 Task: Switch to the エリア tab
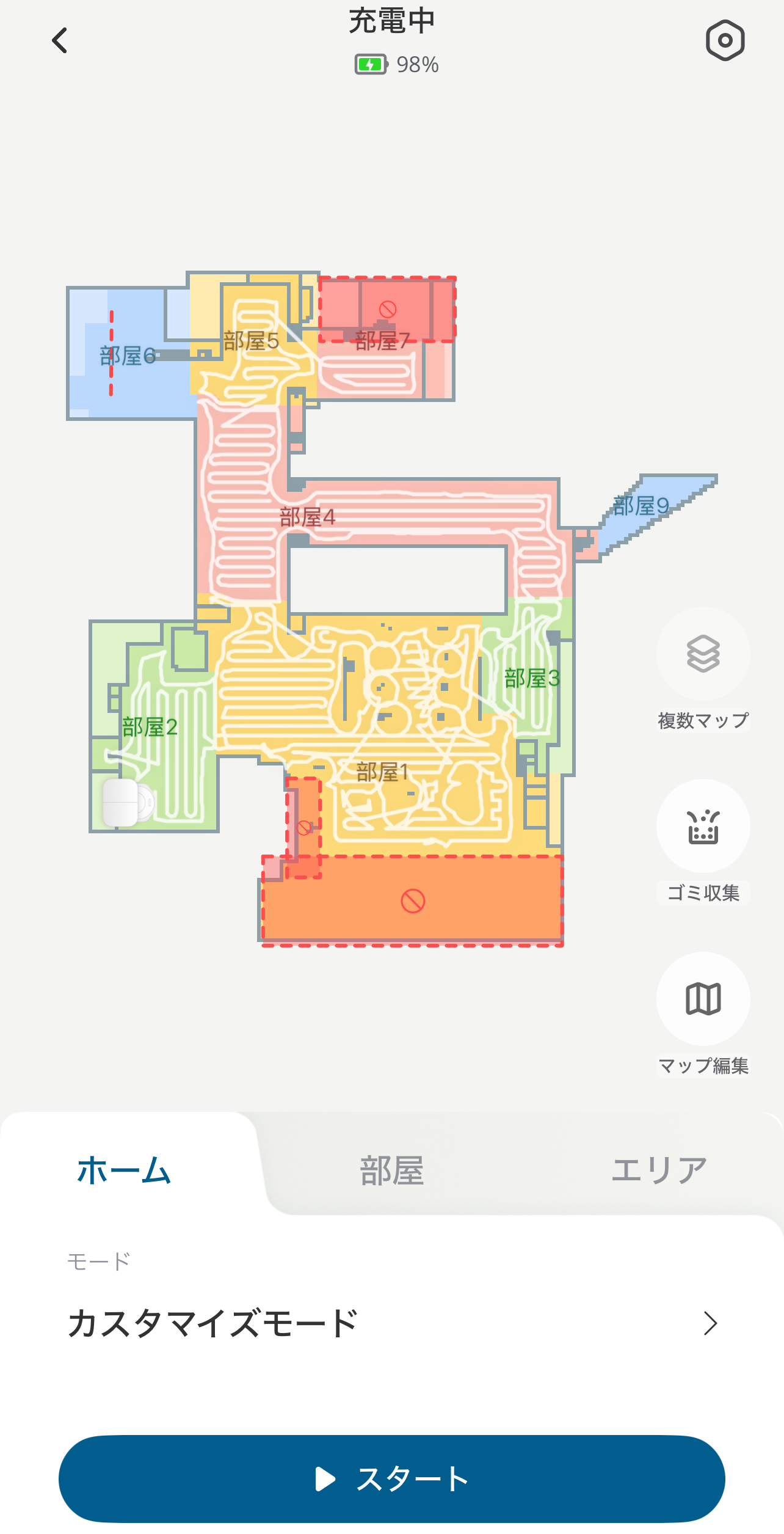click(659, 1171)
